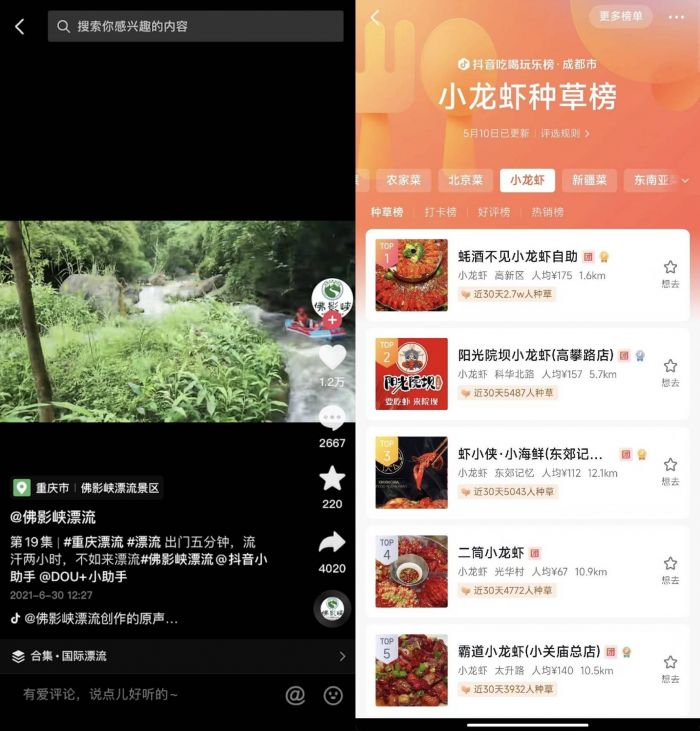Open the emoji picker in the comment bar
Viewport: 700px width, 731px height.
pos(333,694)
